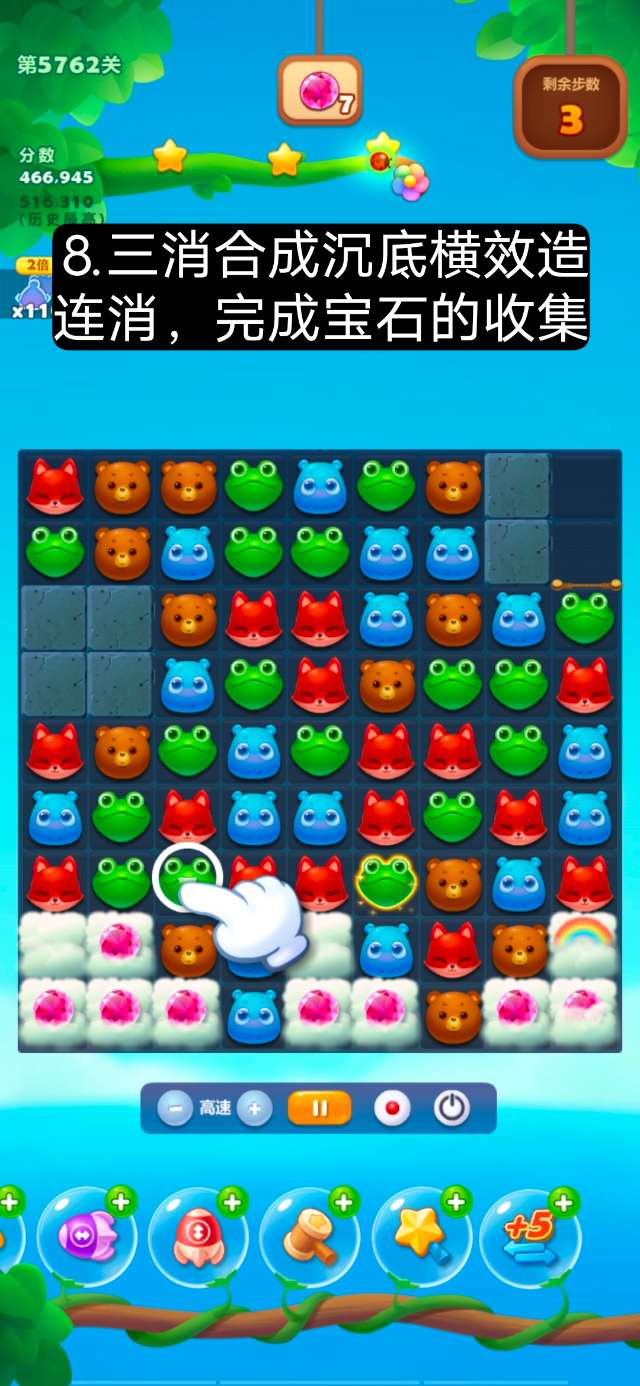Image resolution: width=640 pixels, height=1386 pixels.
Task: Increase the playback speed with plus
Action: point(255,1108)
